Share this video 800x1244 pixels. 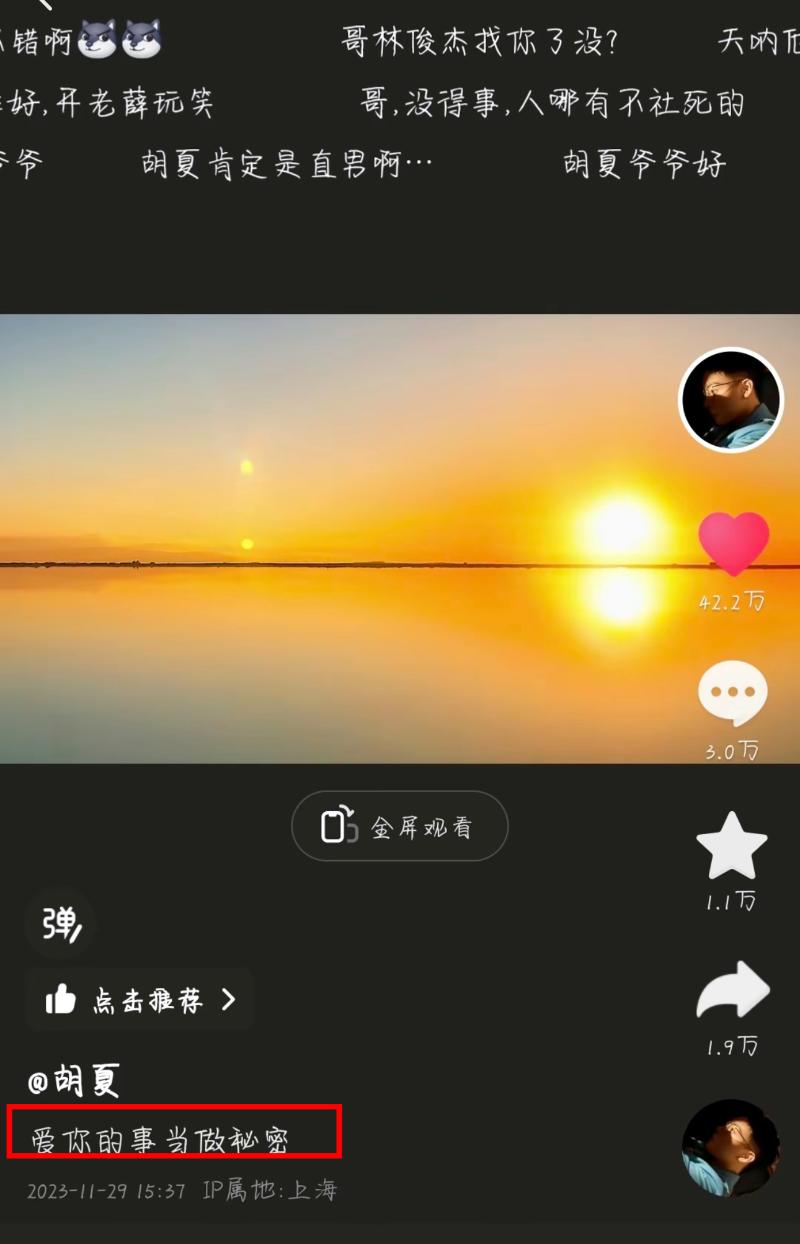click(732, 991)
